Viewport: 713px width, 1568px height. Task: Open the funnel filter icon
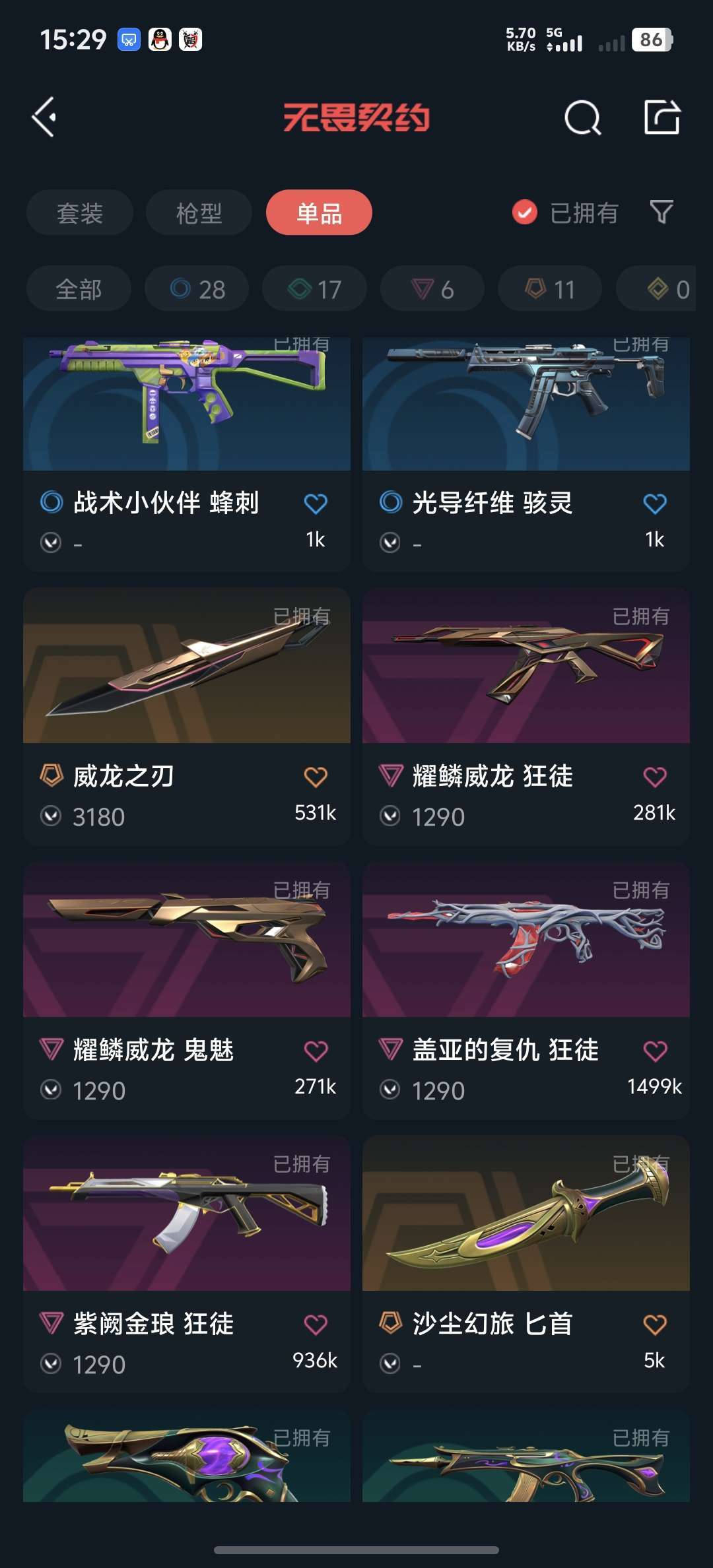point(662,212)
